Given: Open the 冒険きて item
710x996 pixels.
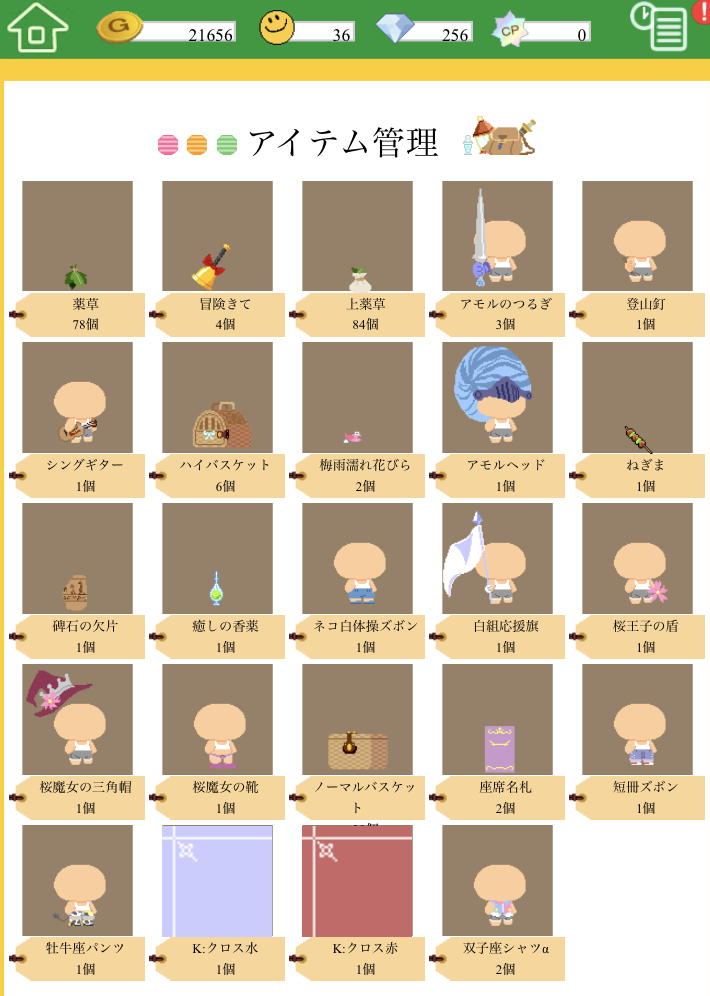Looking at the screenshot, I should (217, 236).
